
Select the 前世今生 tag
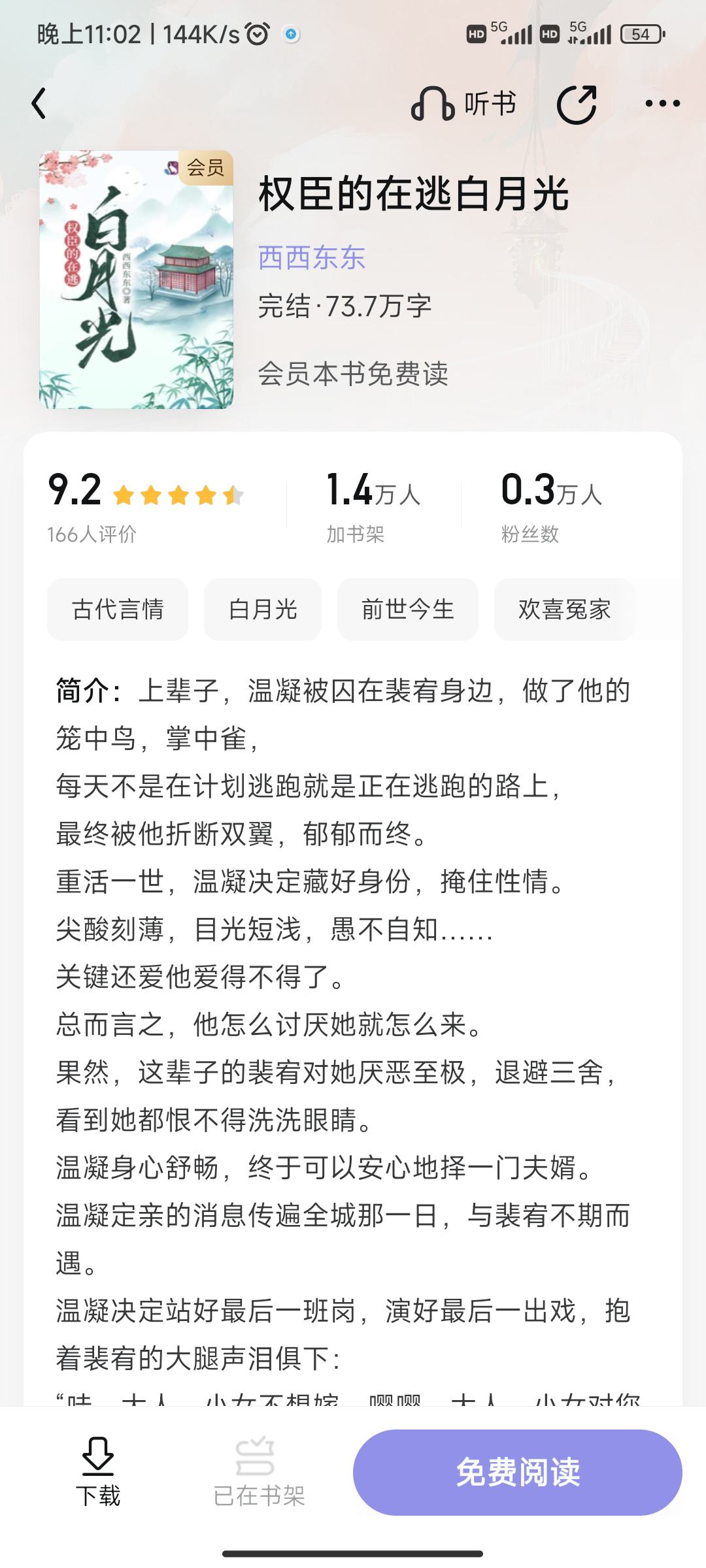408,610
